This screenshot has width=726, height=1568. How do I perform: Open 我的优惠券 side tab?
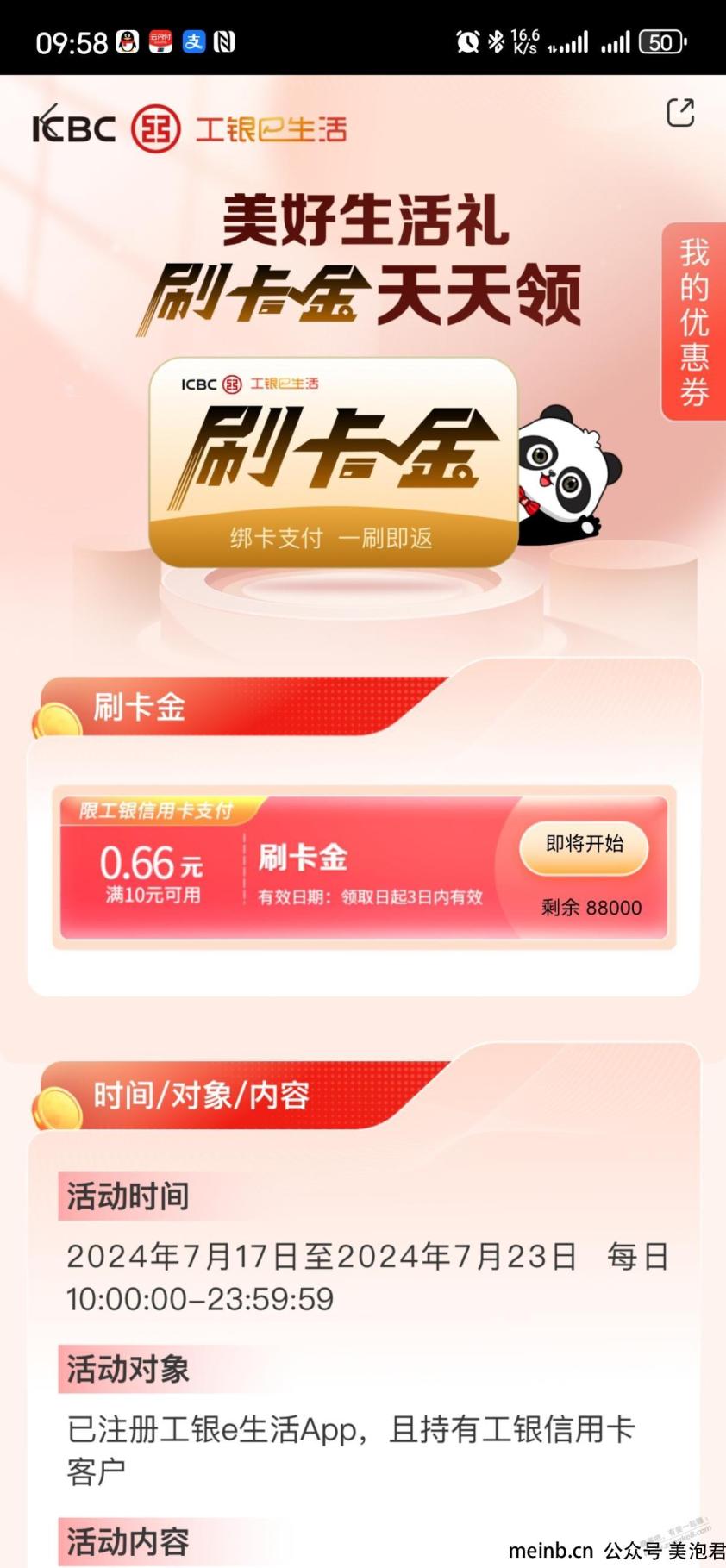pos(694,322)
